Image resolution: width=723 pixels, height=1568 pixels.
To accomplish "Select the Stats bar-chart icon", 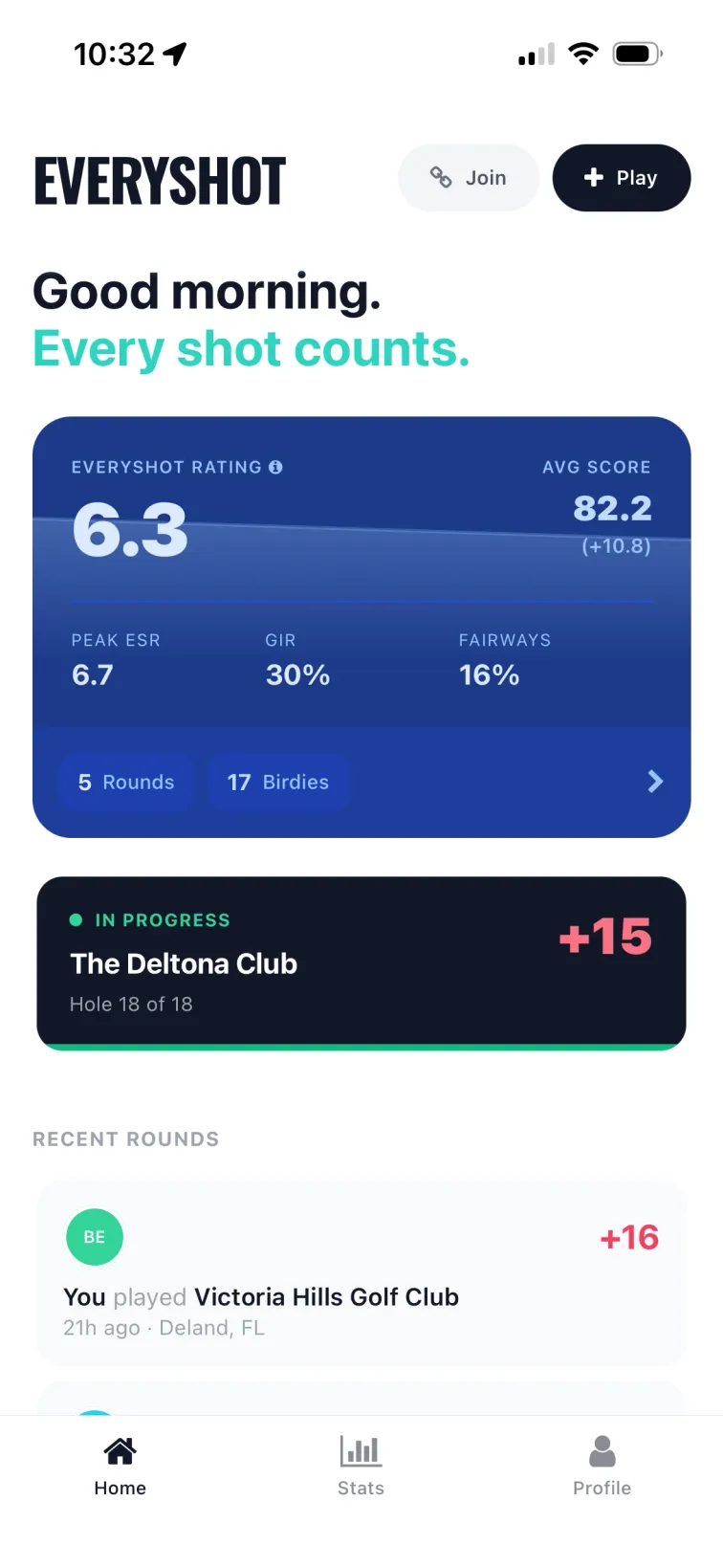I will click(361, 1450).
